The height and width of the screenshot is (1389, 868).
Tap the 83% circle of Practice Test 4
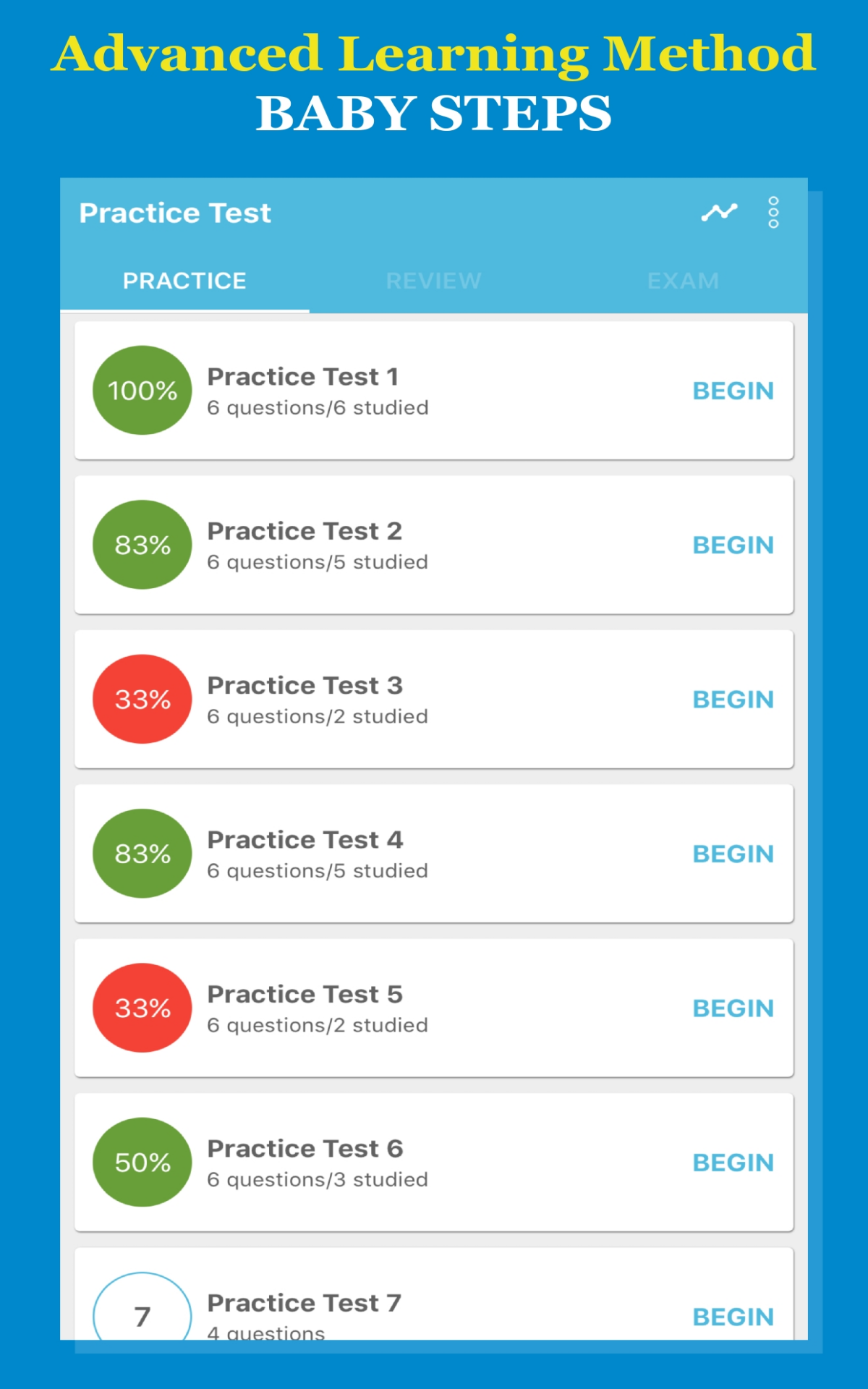pyautogui.click(x=142, y=854)
